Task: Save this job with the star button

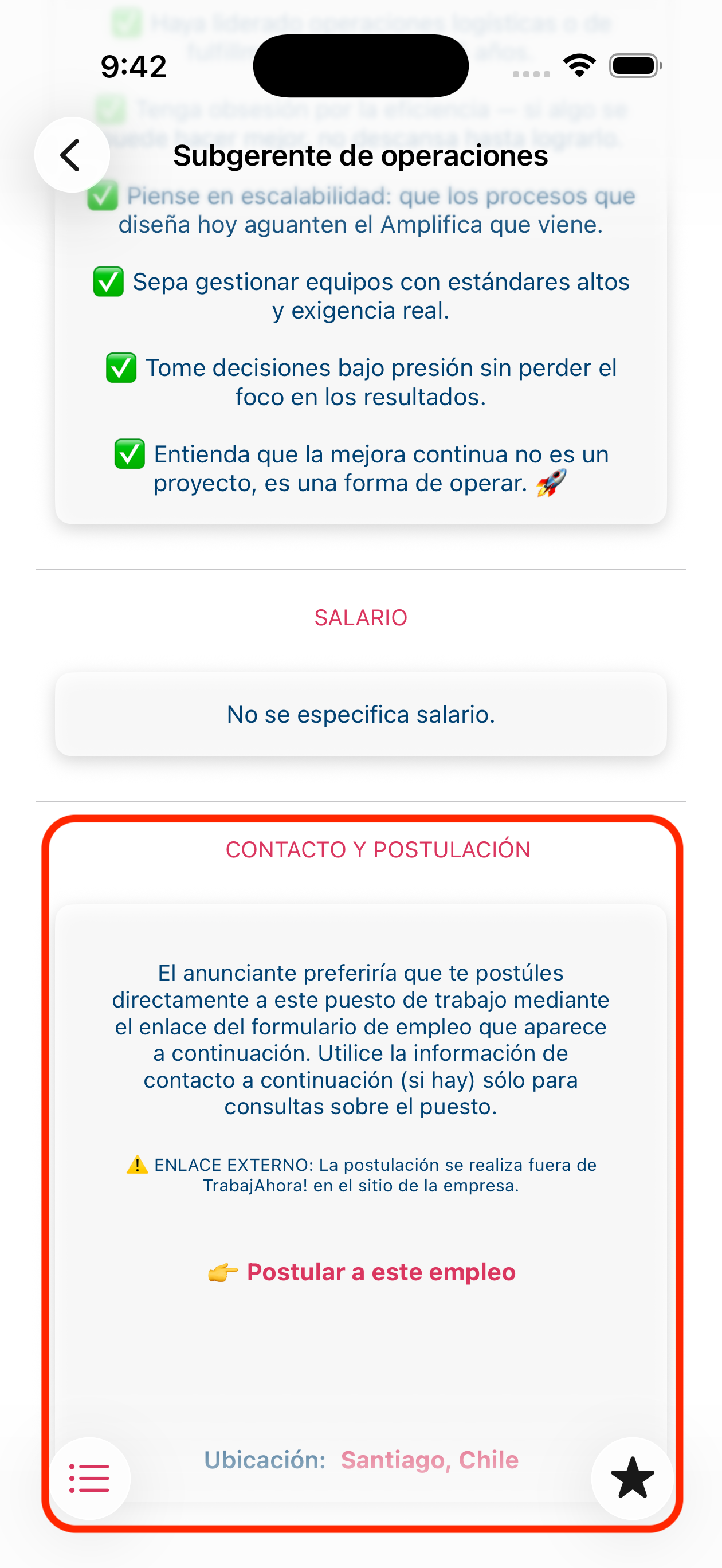Action: pos(632,1478)
